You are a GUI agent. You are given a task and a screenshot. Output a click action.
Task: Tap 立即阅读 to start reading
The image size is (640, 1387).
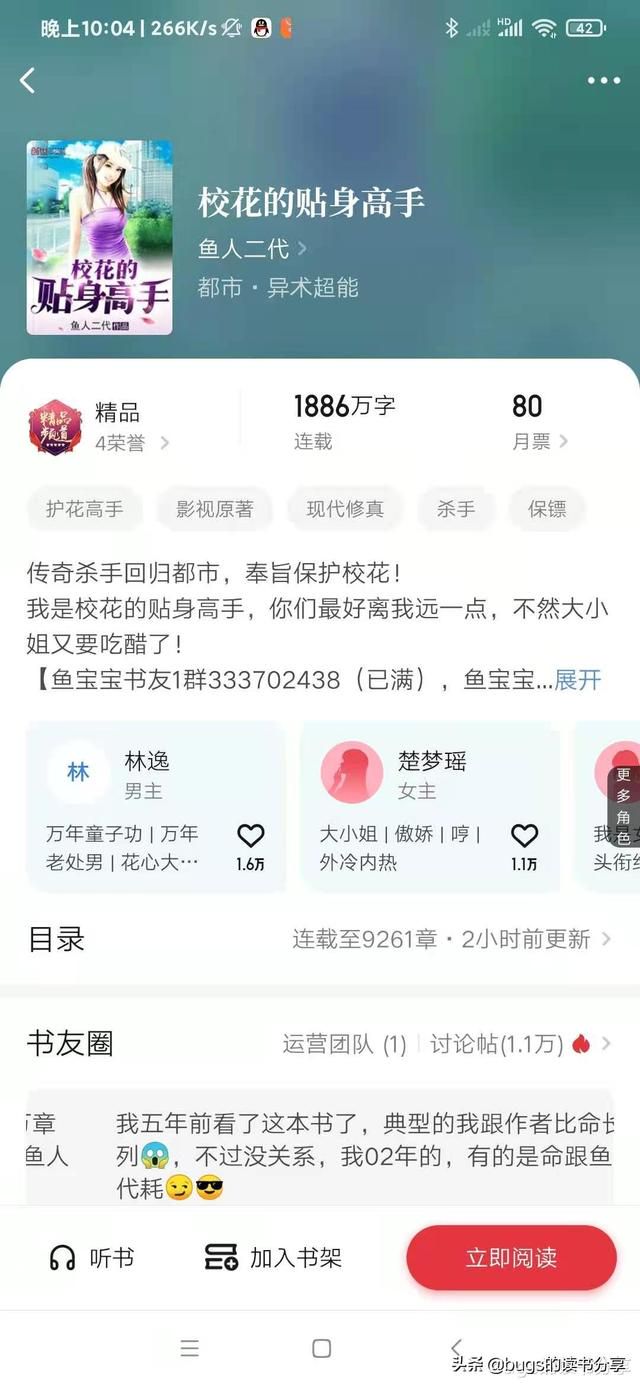(x=511, y=1257)
